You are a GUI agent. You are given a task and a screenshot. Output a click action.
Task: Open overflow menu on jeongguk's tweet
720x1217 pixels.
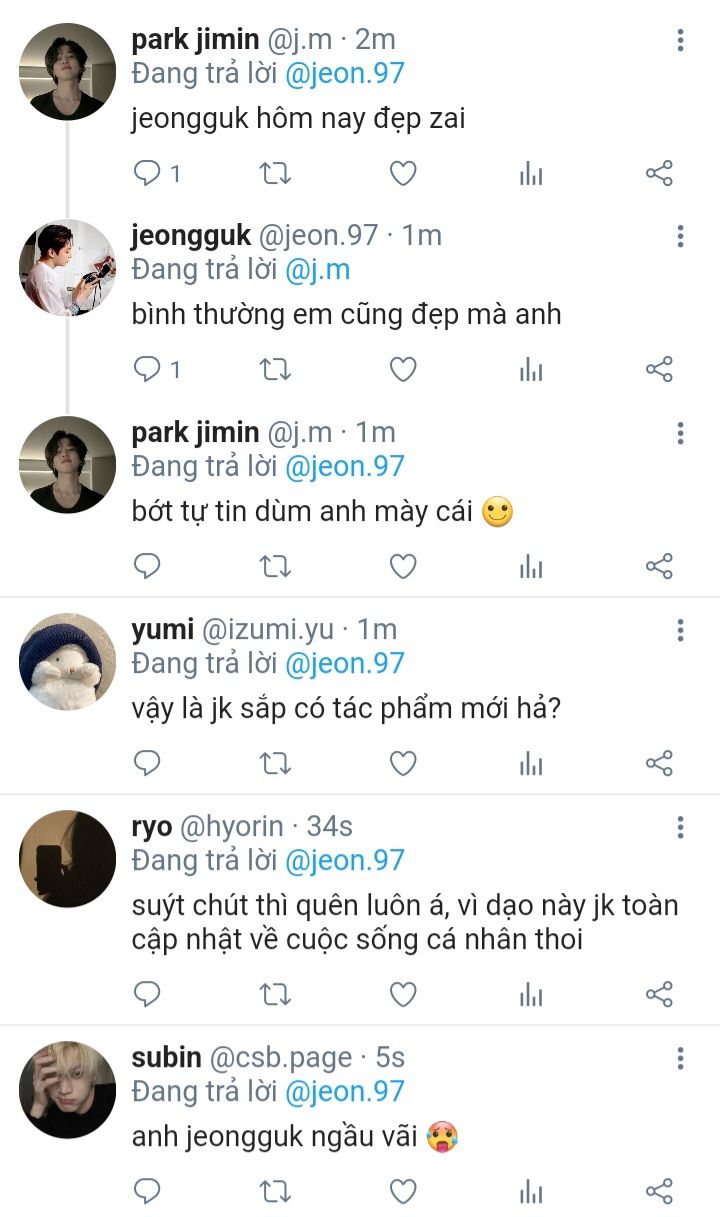(680, 236)
